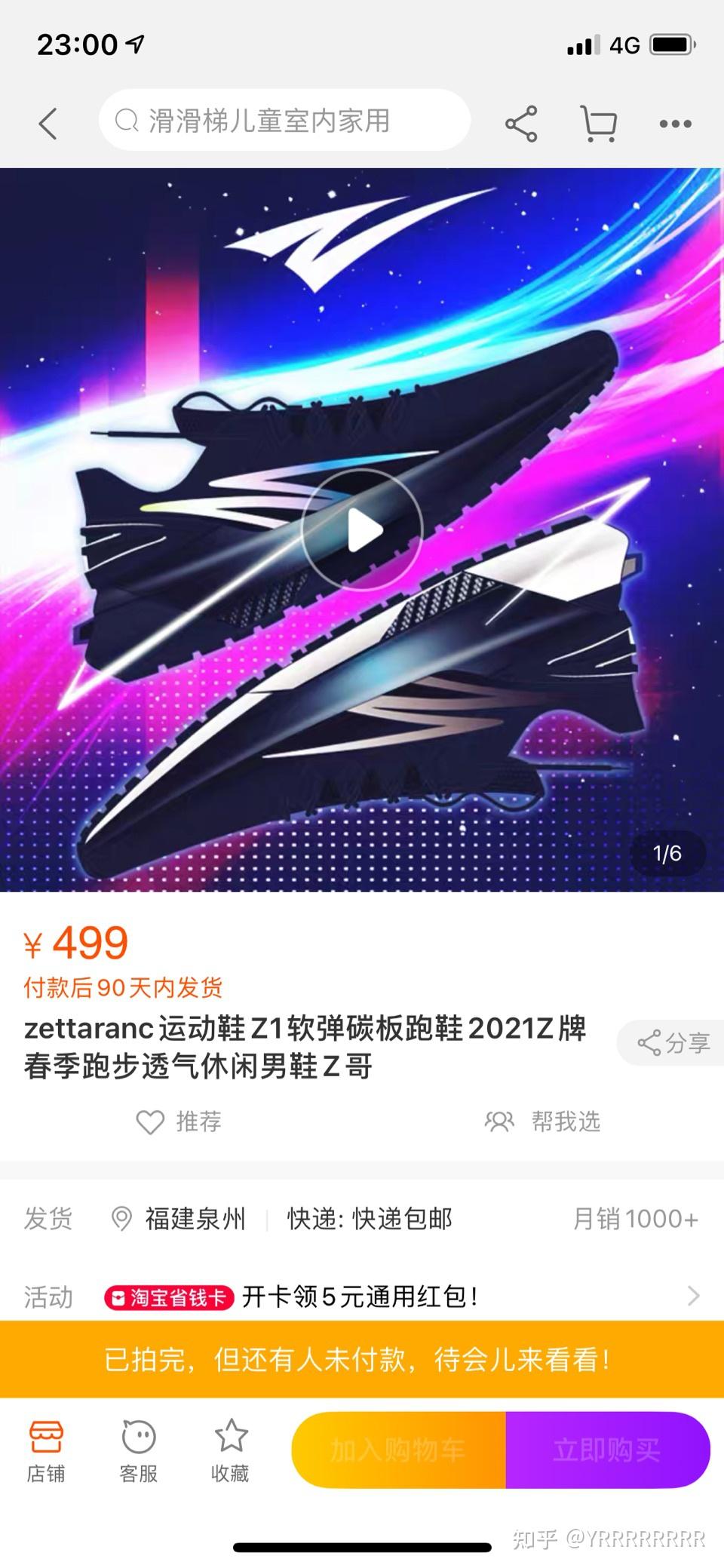Viewport: 724px width, 1568px height.
Task: Tap 推荐 heart to recommend item
Action: (x=179, y=1122)
